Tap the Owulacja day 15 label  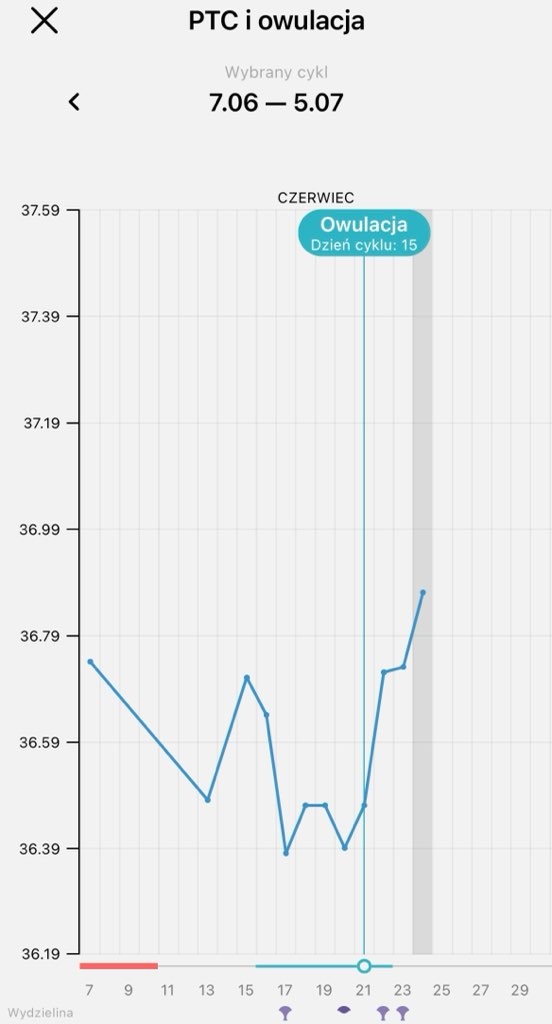pos(365,233)
